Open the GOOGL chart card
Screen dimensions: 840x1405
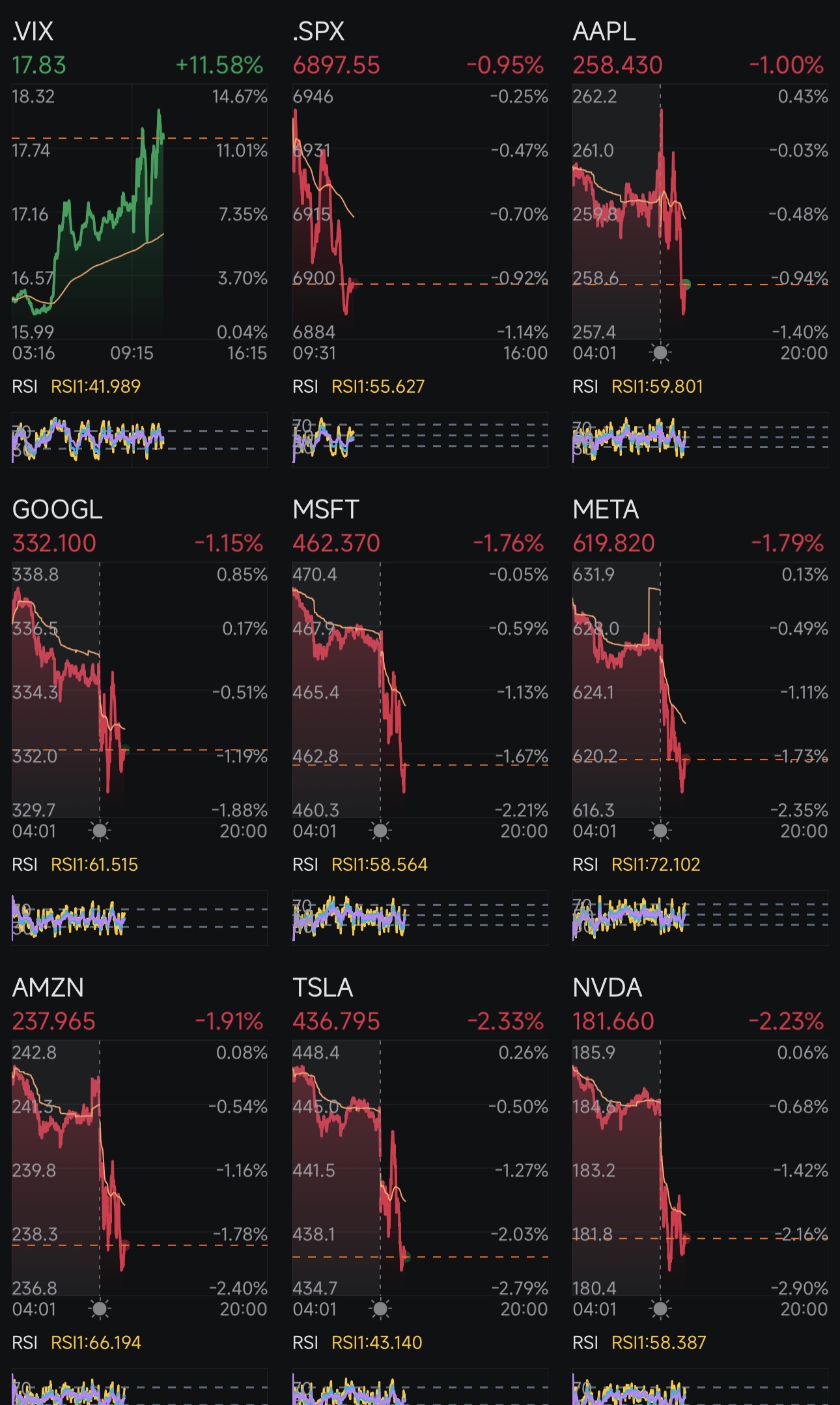[x=139, y=720]
